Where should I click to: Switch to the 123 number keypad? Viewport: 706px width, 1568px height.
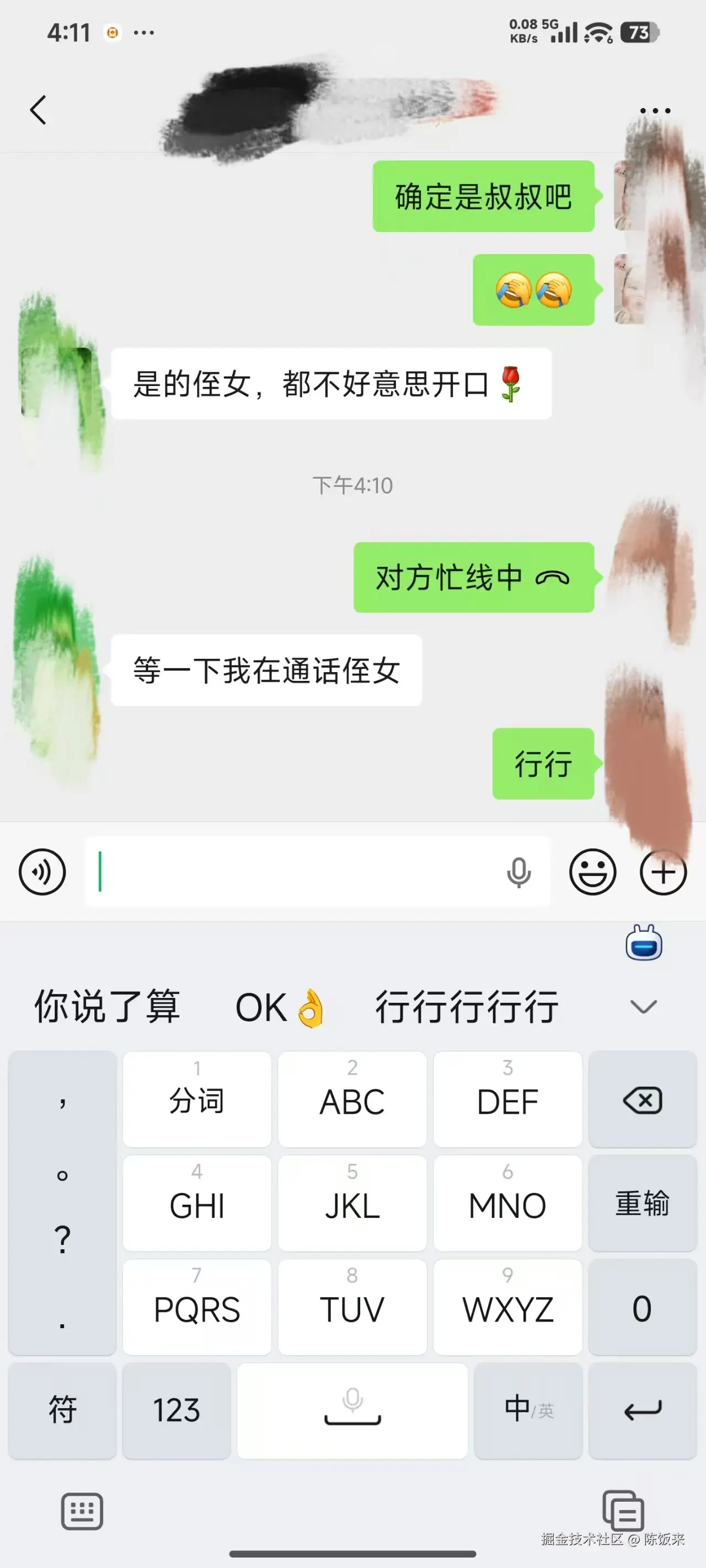(x=176, y=1411)
